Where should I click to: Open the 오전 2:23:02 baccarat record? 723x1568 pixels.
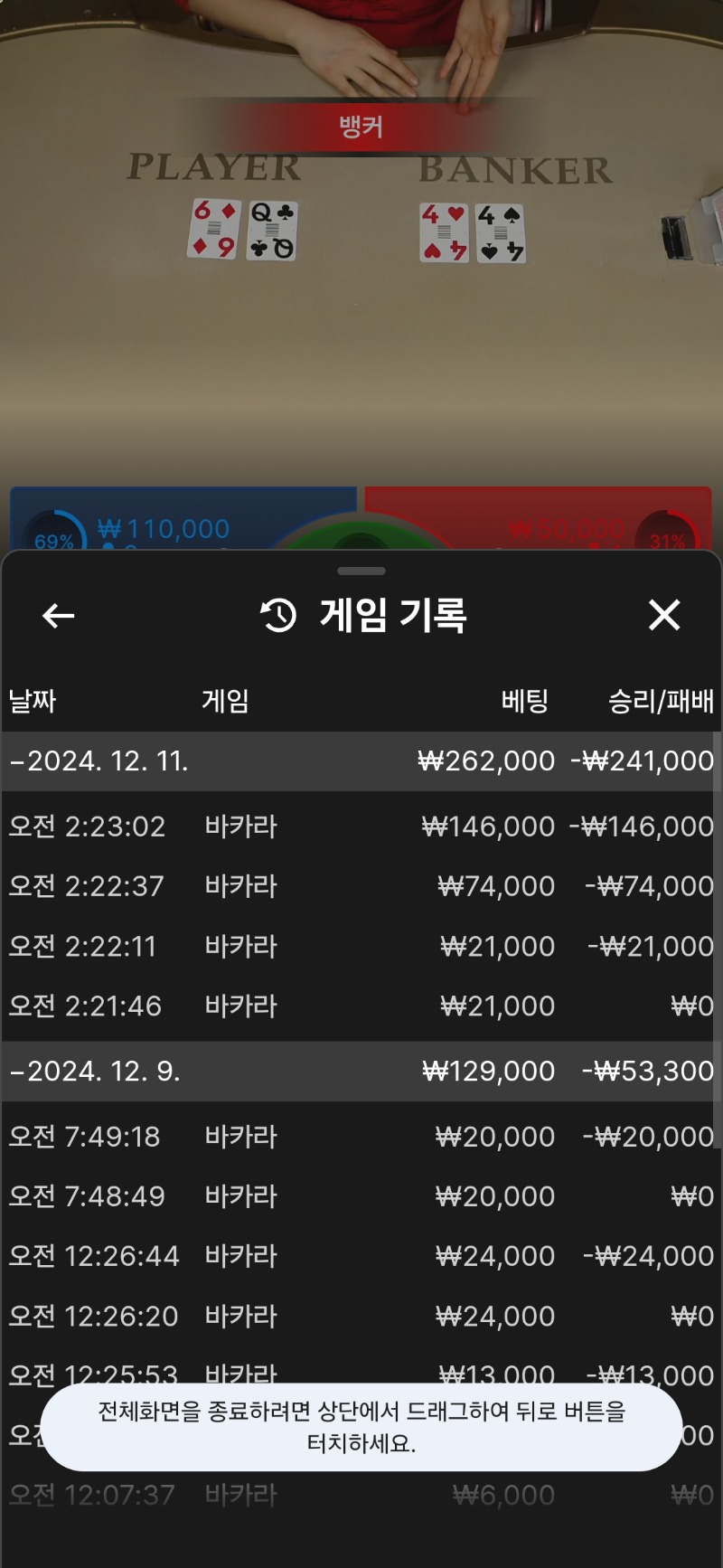(x=361, y=827)
